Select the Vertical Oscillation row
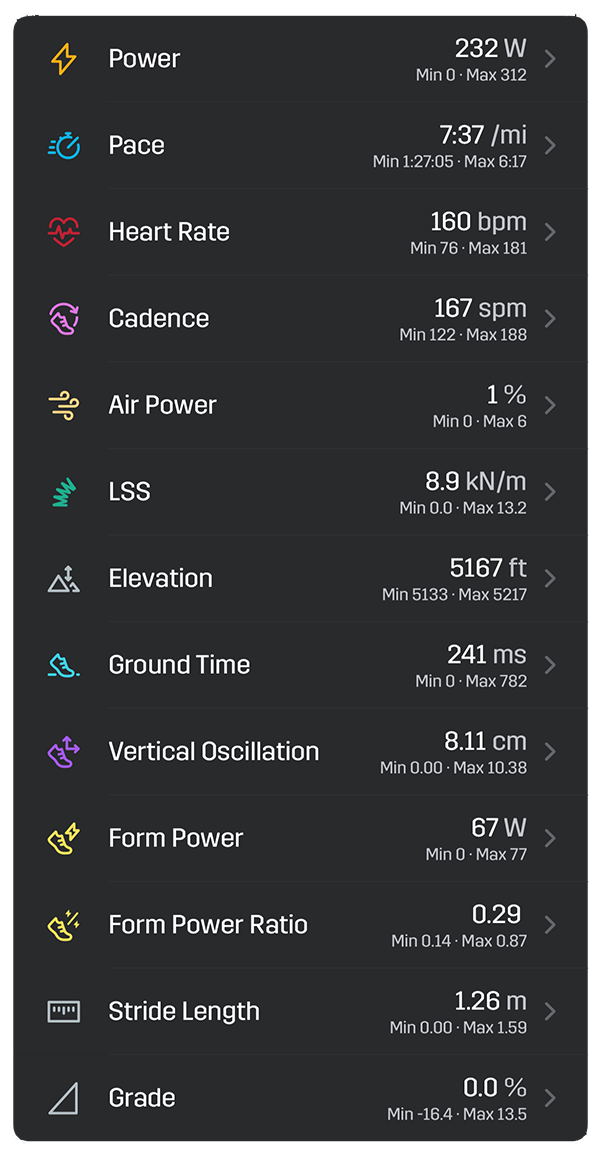The width and height of the screenshot is (600, 1155). coord(300,751)
